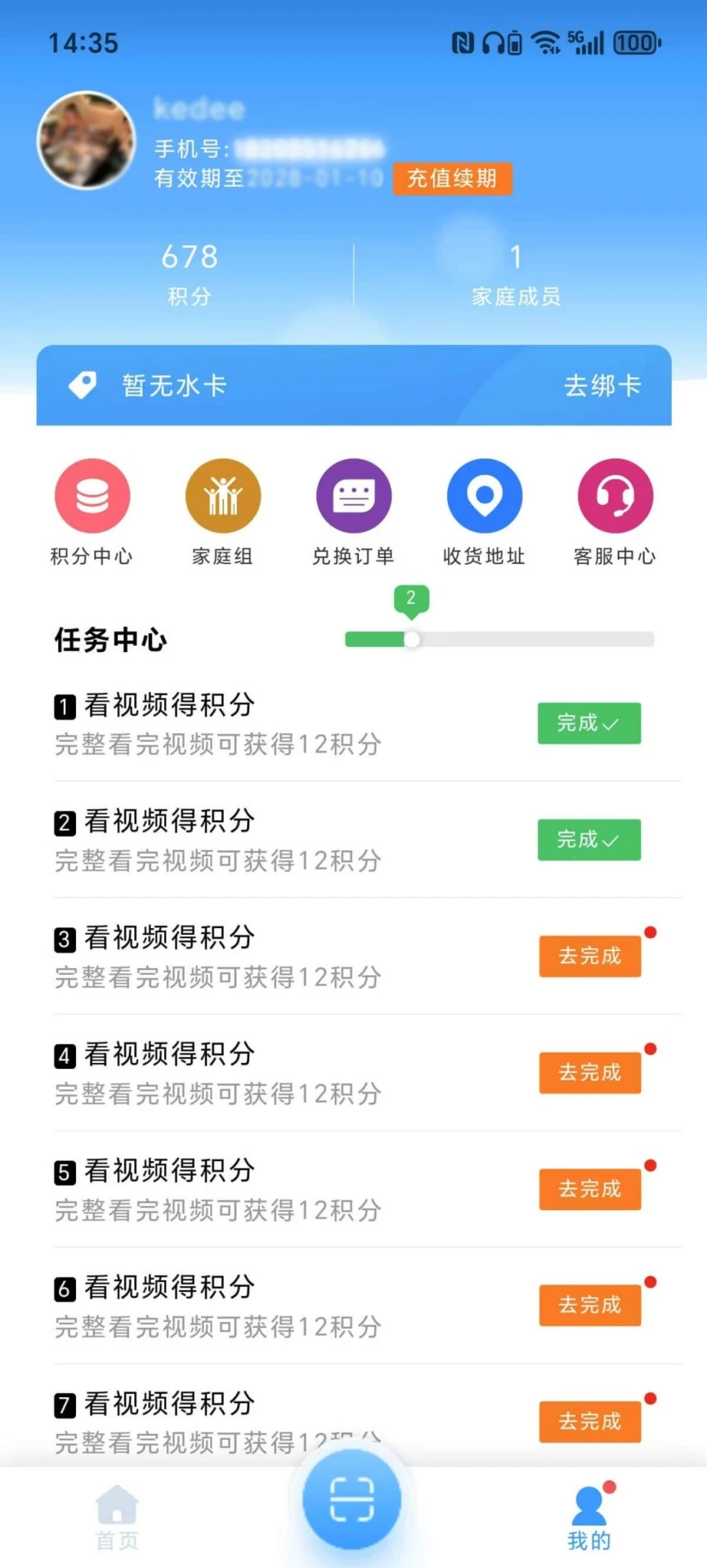Open the 678 积分 points summary
Viewport: 707px width, 1568px height.
point(189,274)
